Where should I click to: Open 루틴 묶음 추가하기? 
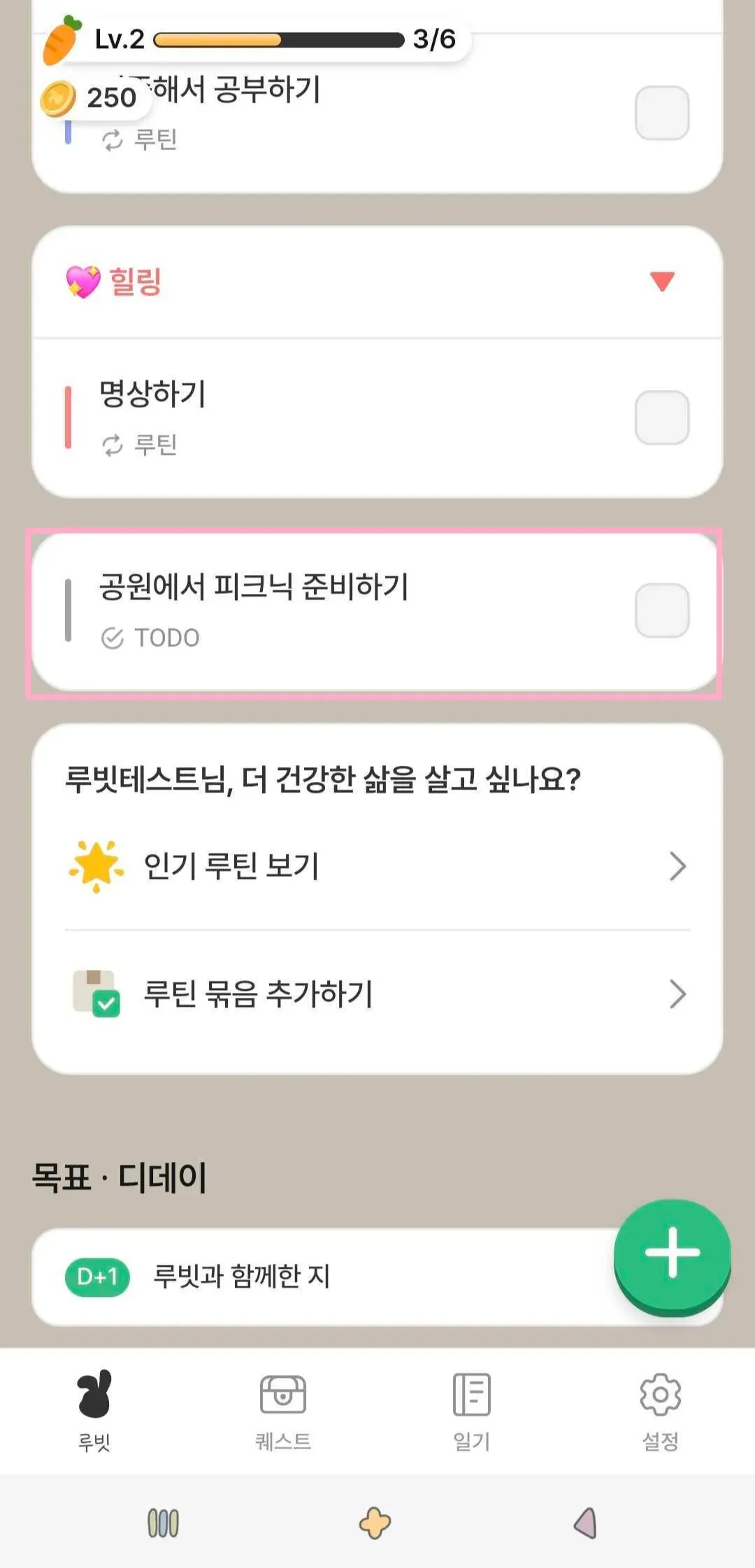377,994
